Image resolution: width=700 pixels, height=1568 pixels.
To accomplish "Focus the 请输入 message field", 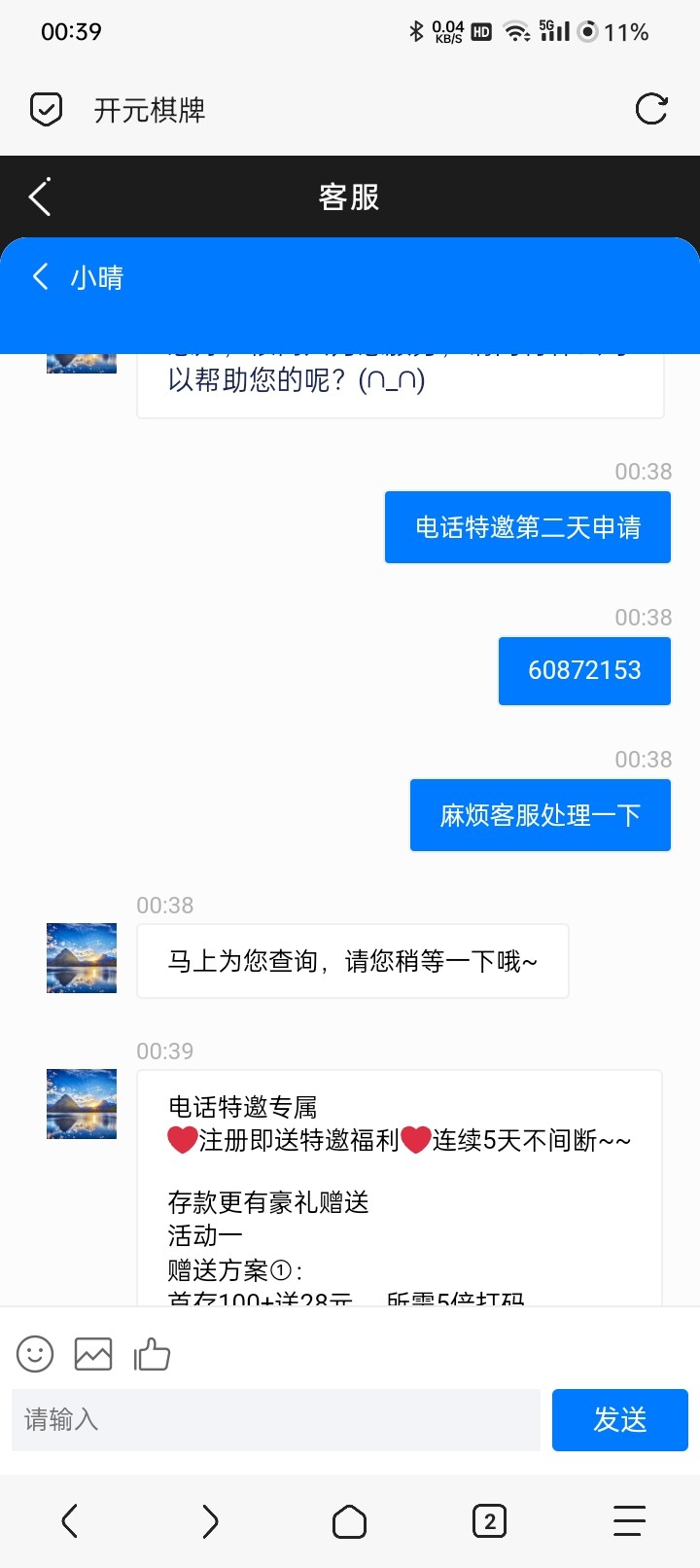I will pyautogui.click(x=276, y=1420).
